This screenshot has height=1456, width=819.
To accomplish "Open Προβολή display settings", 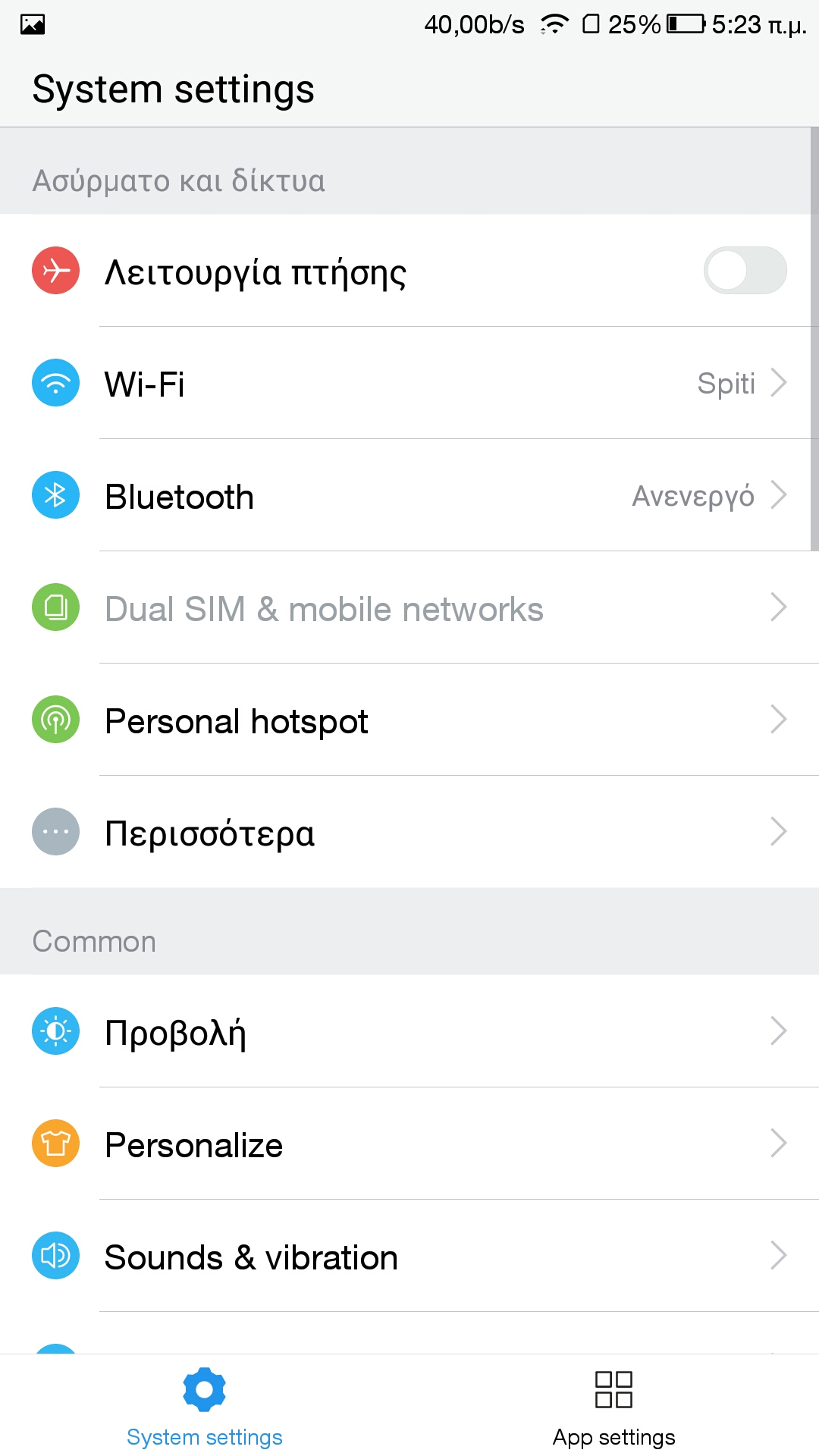I will (409, 1031).
